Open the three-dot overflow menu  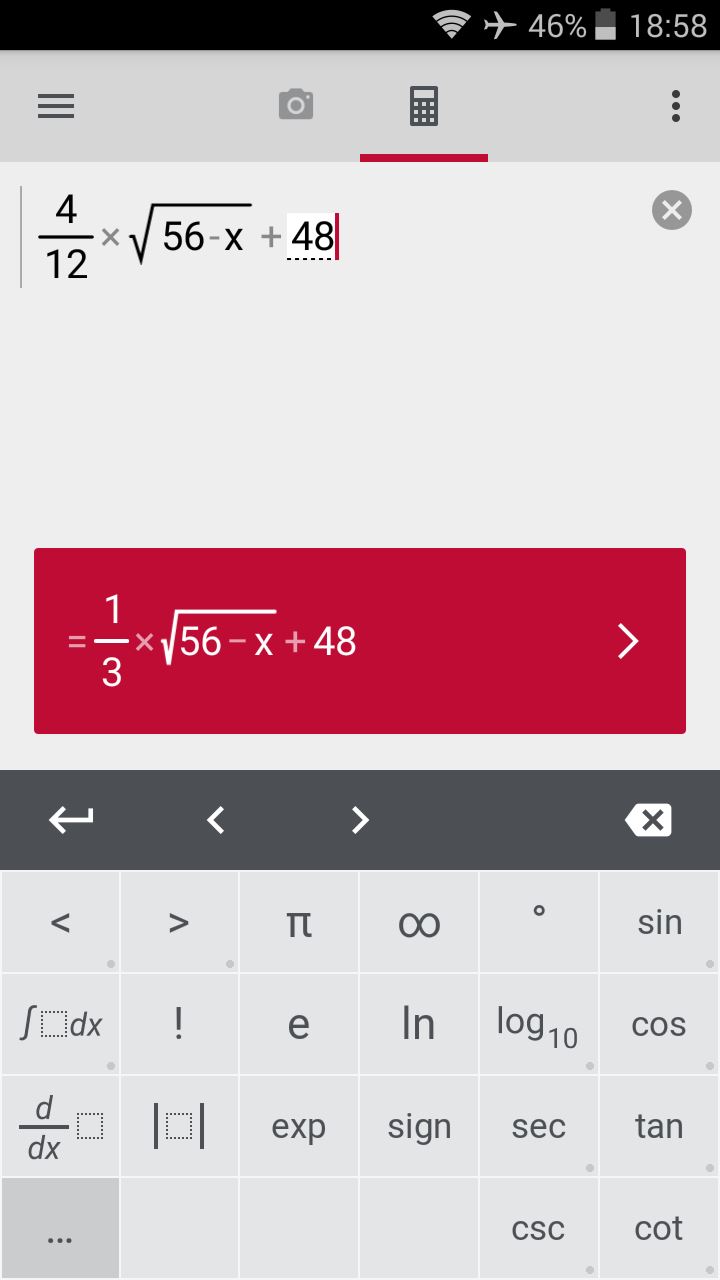(x=676, y=106)
